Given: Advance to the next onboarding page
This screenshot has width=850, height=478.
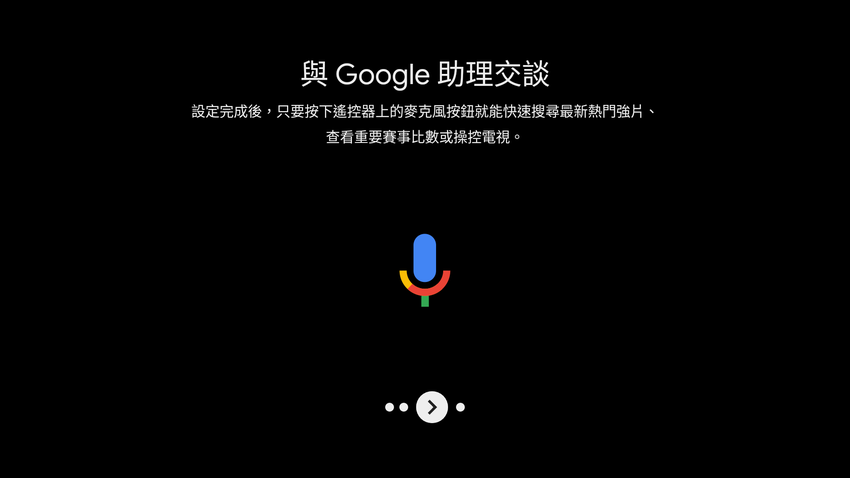Looking at the screenshot, I should coord(432,407).
